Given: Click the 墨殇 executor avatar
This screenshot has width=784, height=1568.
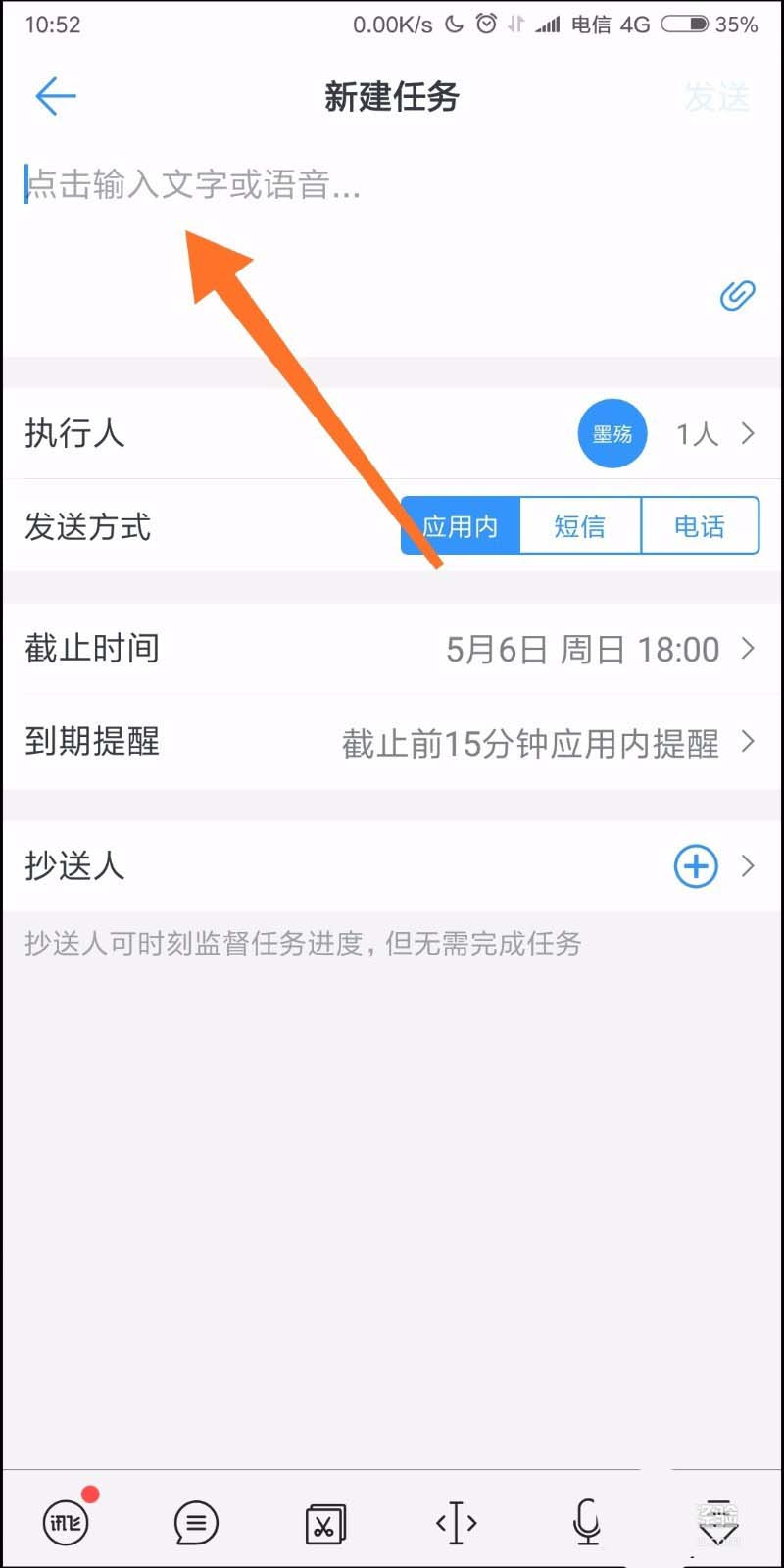Looking at the screenshot, I should (612, 433).
